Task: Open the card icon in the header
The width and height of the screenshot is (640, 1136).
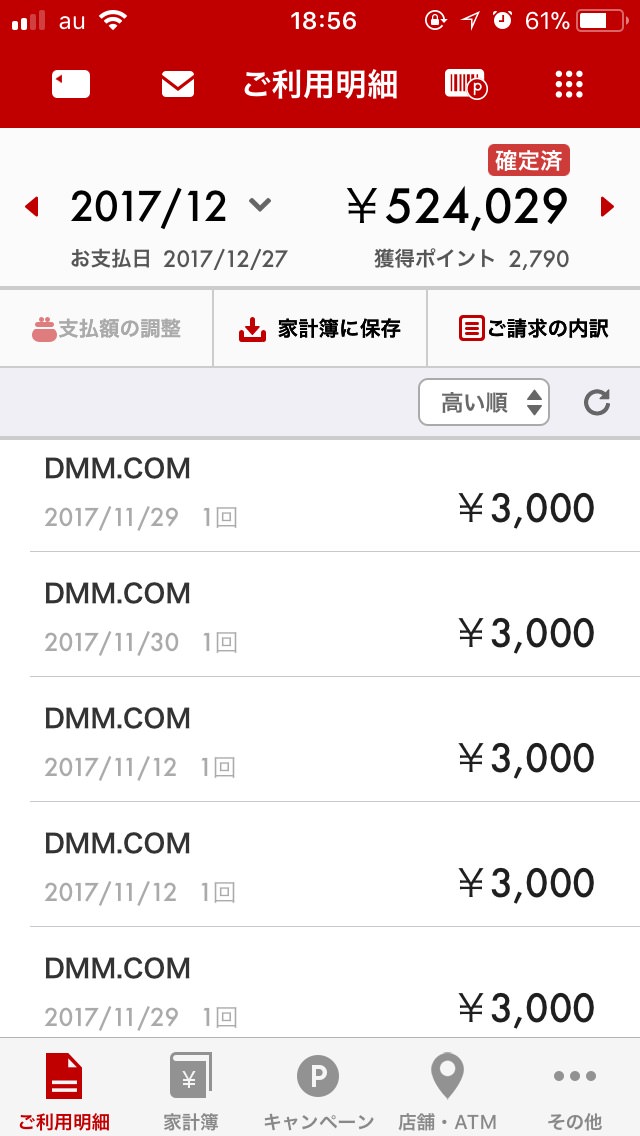Action: coord(71,85)
